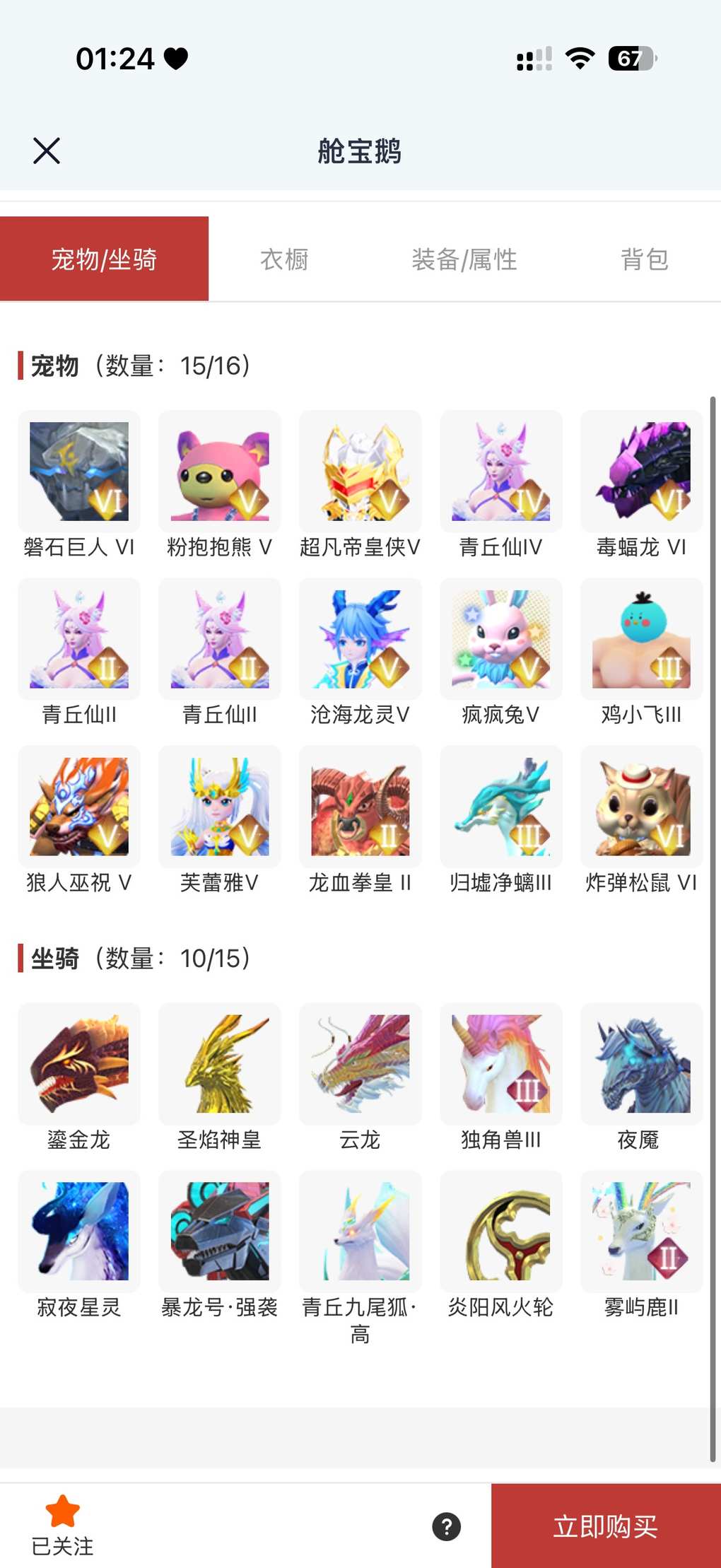The width and height of the screenshot is (721, 1568).
Task: View the 毒蝠龙 VI pet
Action: pyautogui.click(x=642, y=472)
